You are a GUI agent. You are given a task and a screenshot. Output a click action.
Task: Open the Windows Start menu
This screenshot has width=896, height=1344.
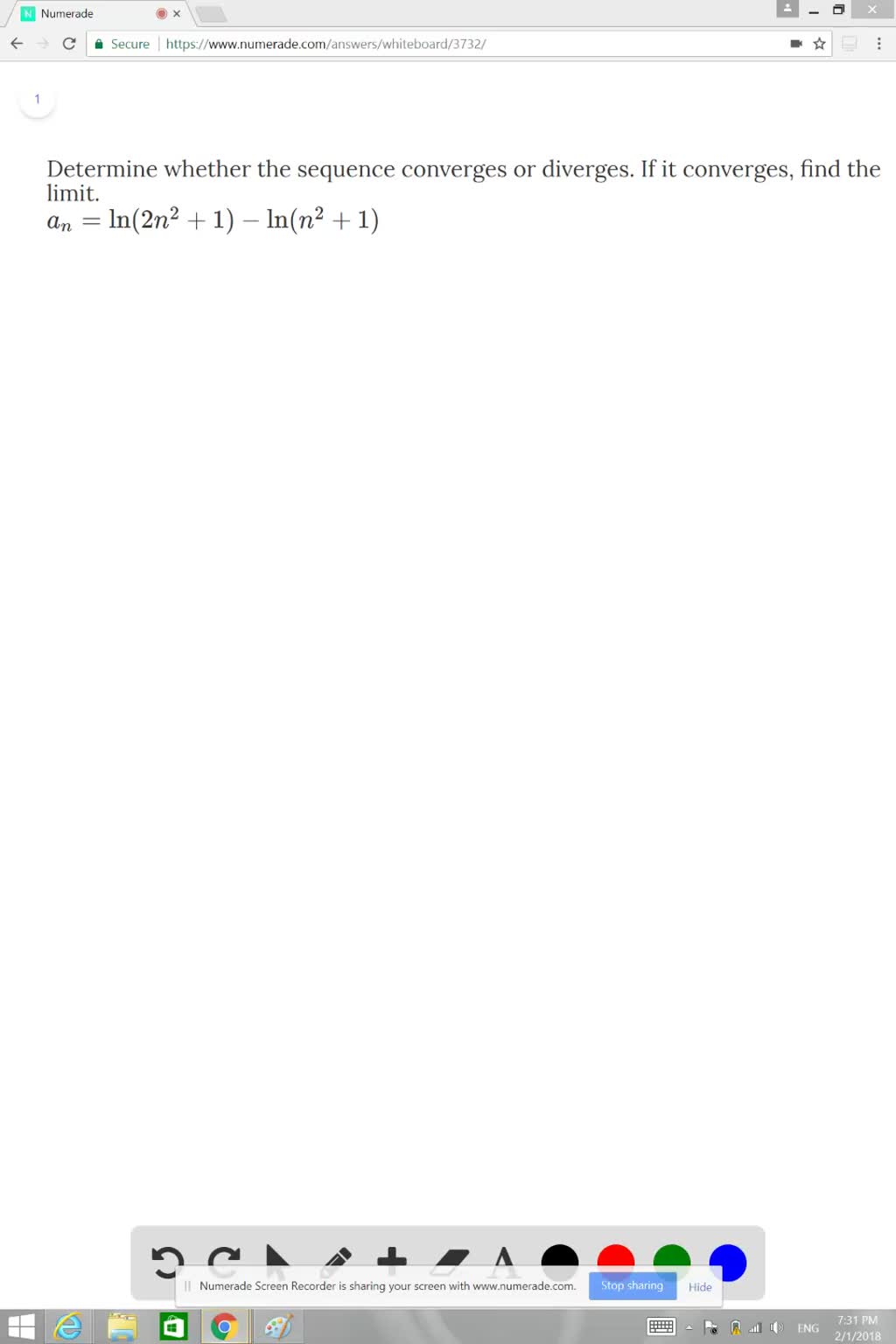(21, 1326)
